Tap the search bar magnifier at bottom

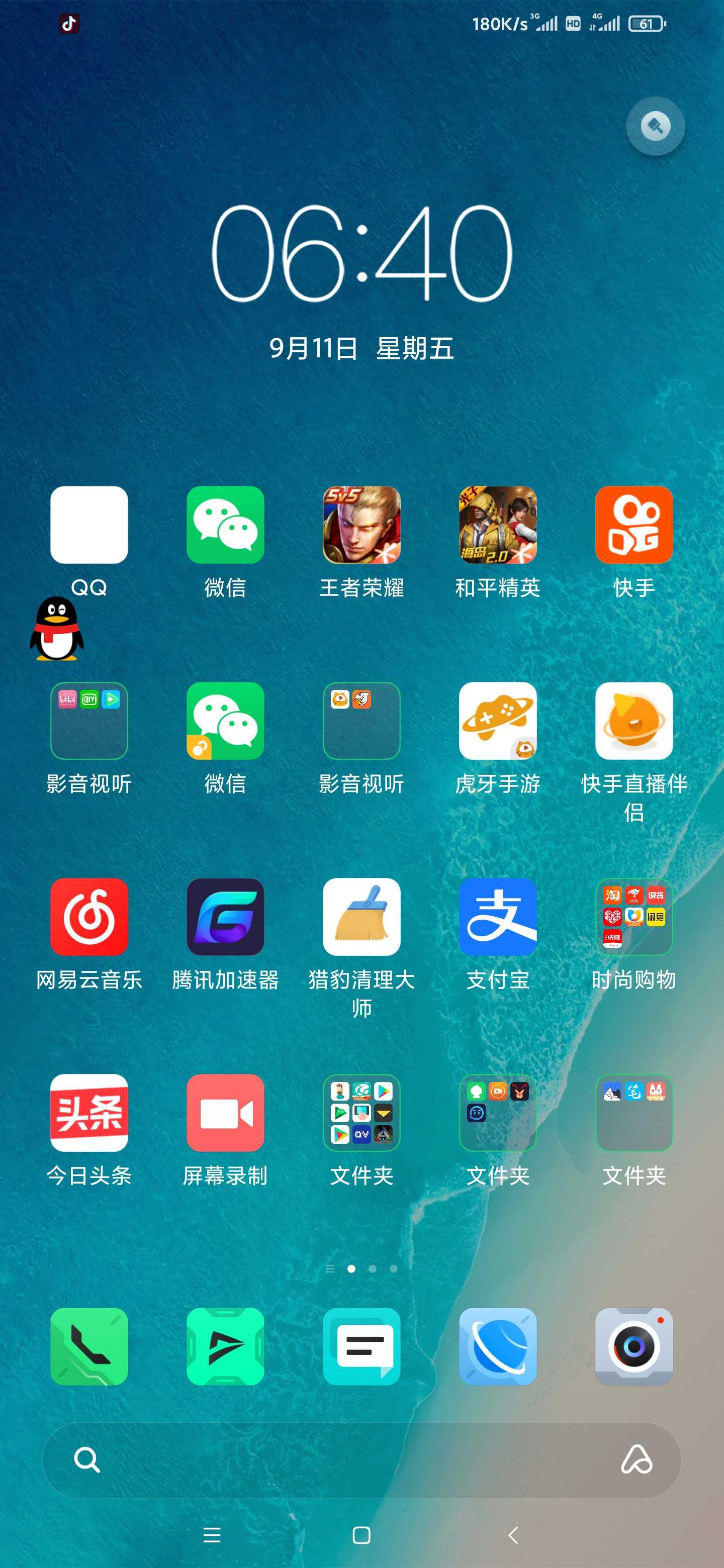[86, 1459]
